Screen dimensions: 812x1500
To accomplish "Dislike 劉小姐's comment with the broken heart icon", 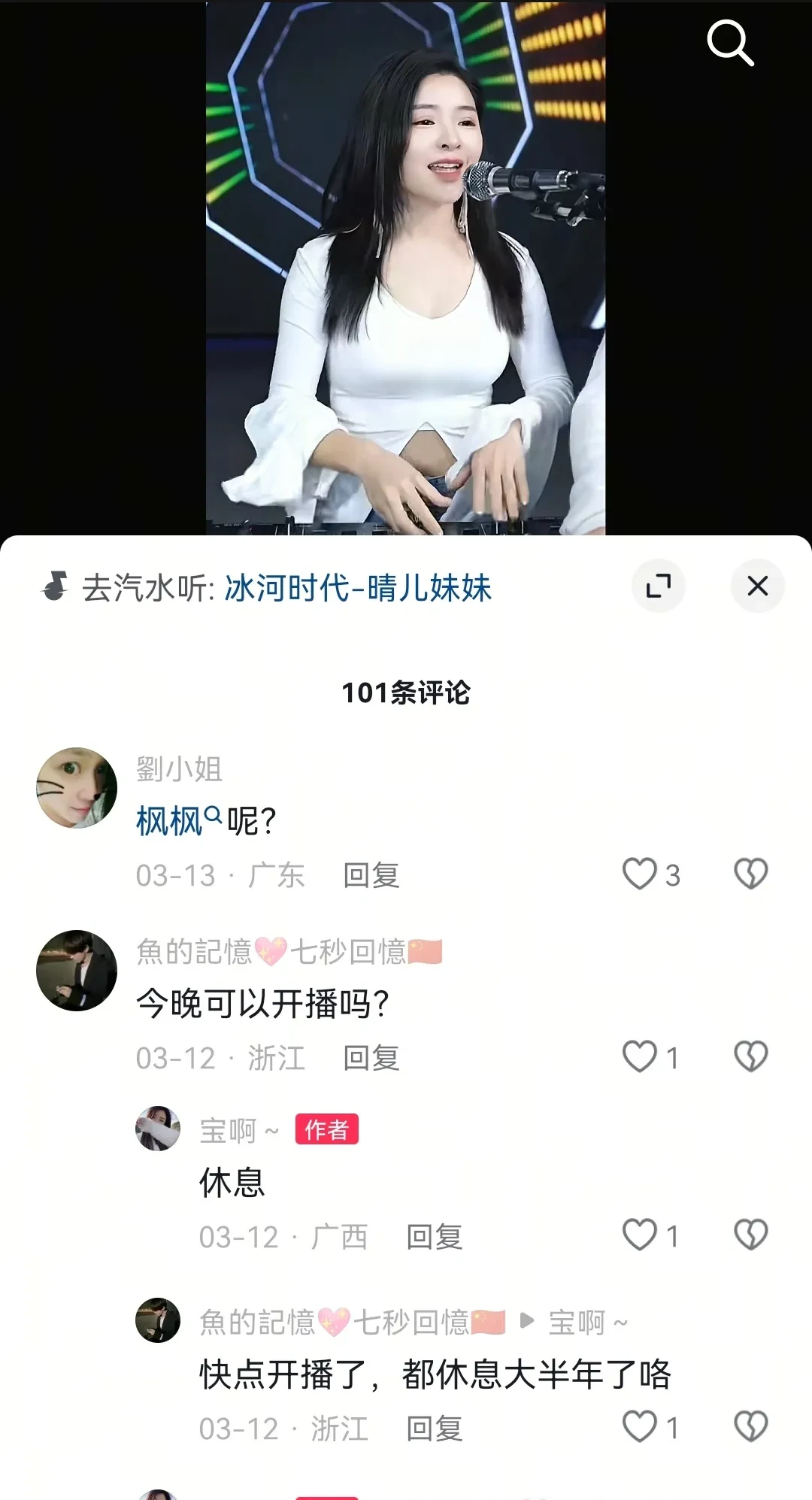I will pyautogui.click(x=750, y=874).
